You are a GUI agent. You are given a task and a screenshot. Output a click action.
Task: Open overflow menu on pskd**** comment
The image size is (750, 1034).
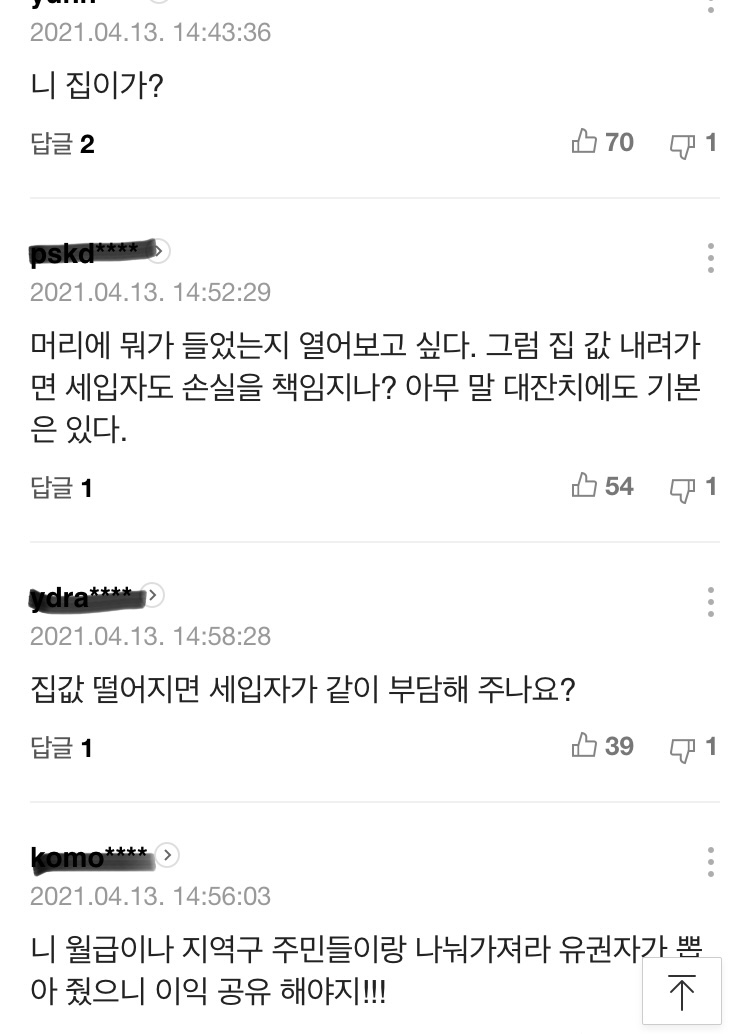(x=710, y=258)
